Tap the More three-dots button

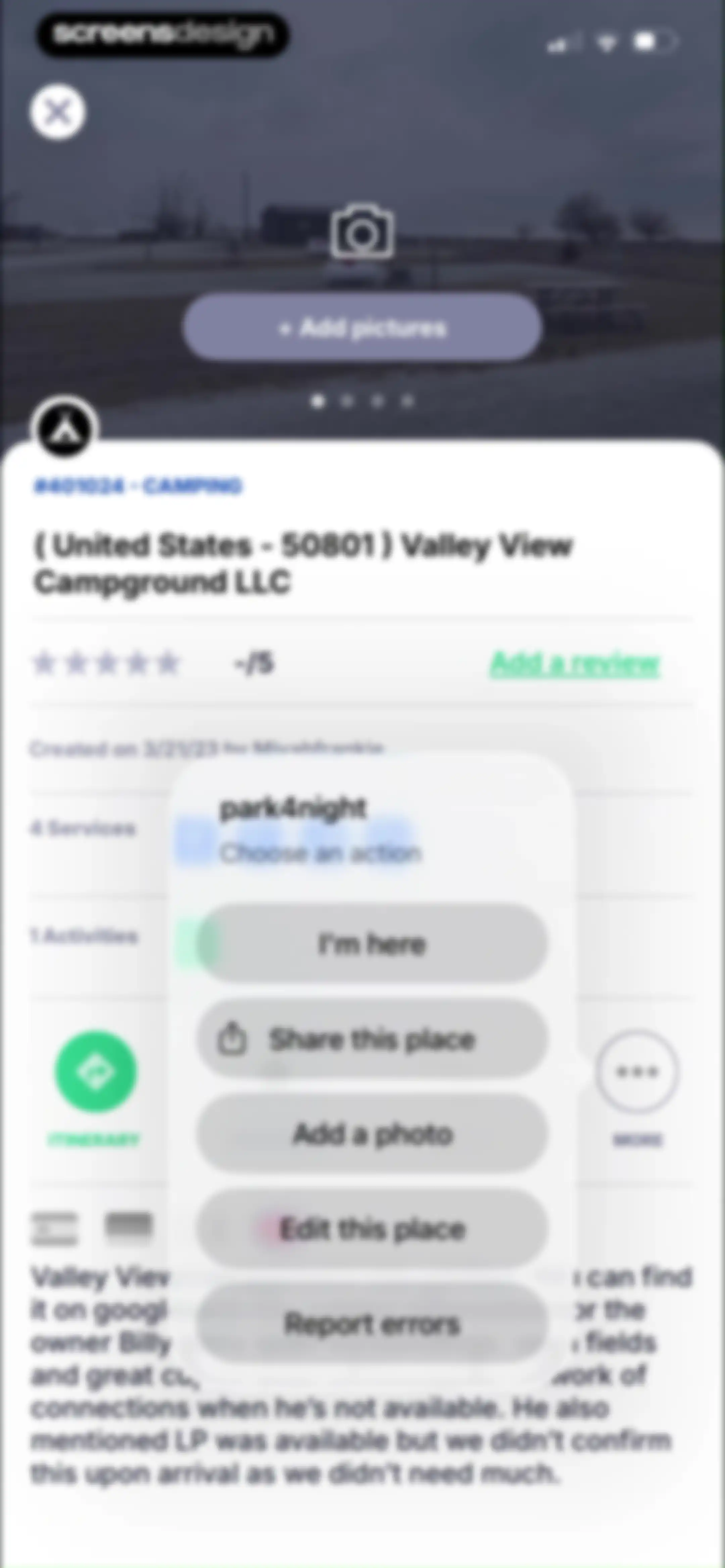pos(637,1071)
